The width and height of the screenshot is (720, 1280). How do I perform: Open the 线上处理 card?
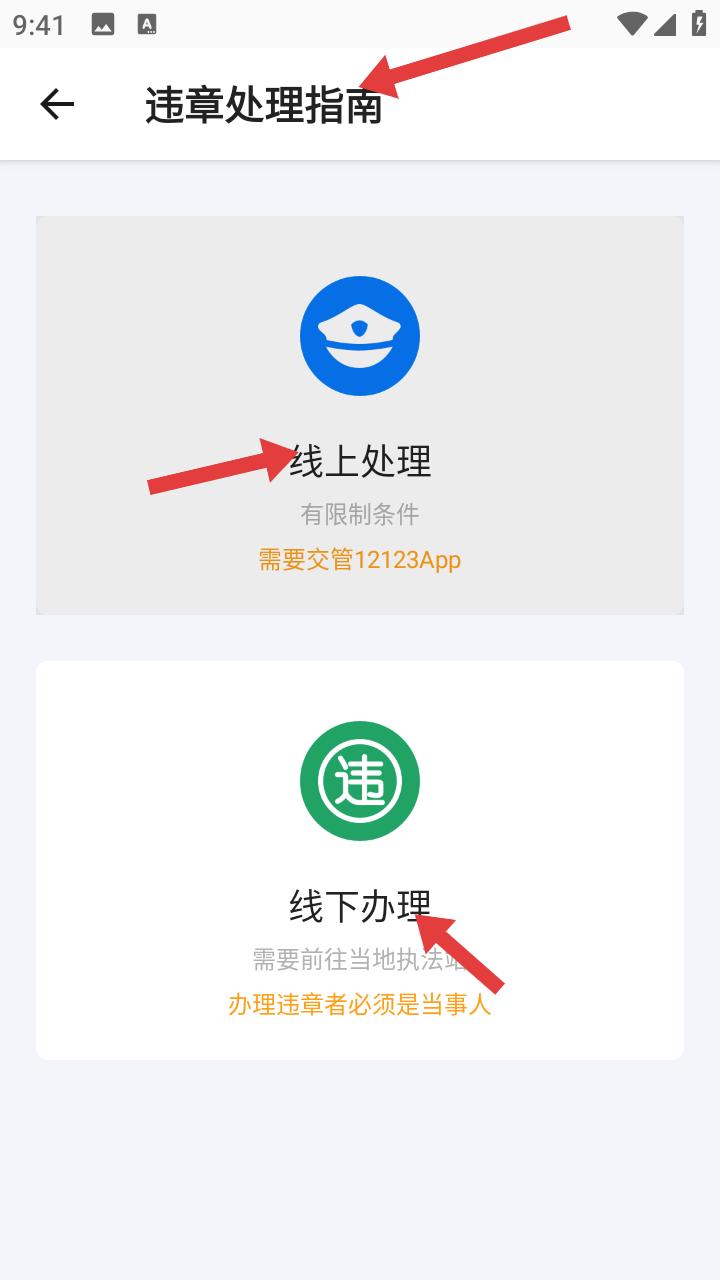(x=360, y=415)
